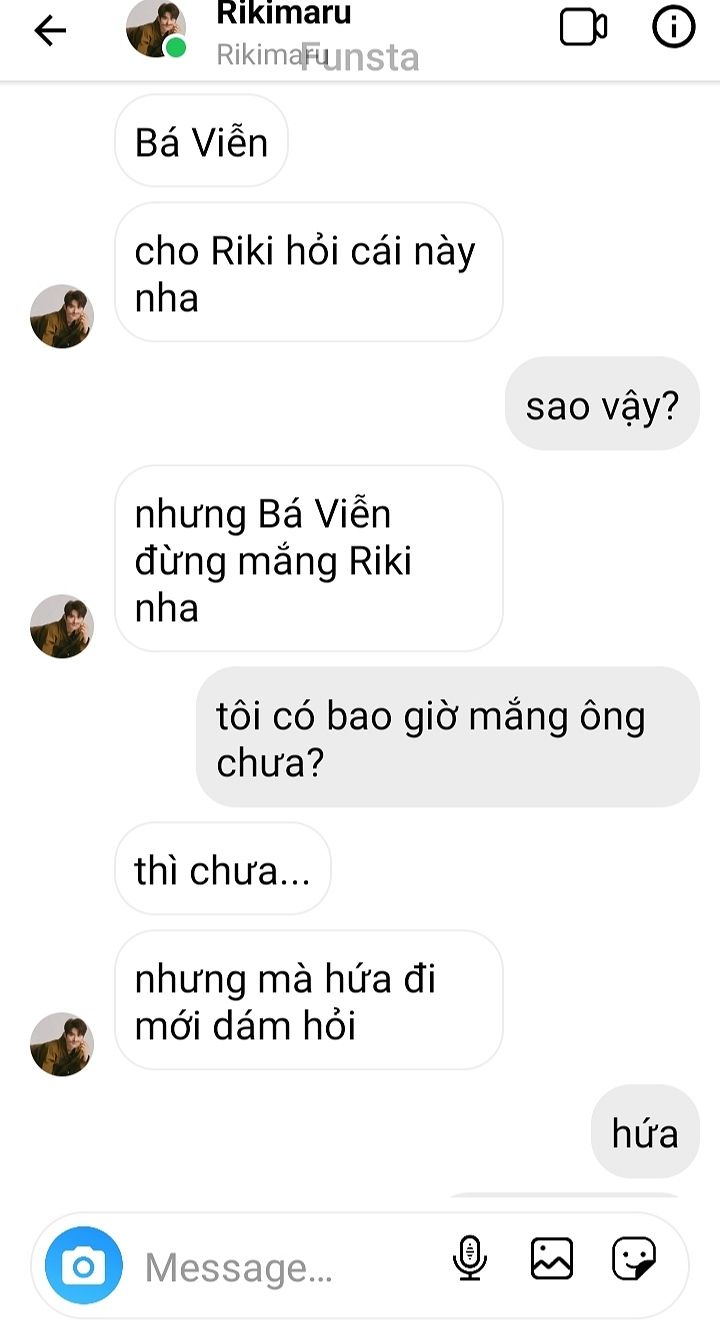Image resolution: width=720 pixels, height=1326 pixels.
Task: Open Rikimaru's profile from header
Action: pos(284,14)
